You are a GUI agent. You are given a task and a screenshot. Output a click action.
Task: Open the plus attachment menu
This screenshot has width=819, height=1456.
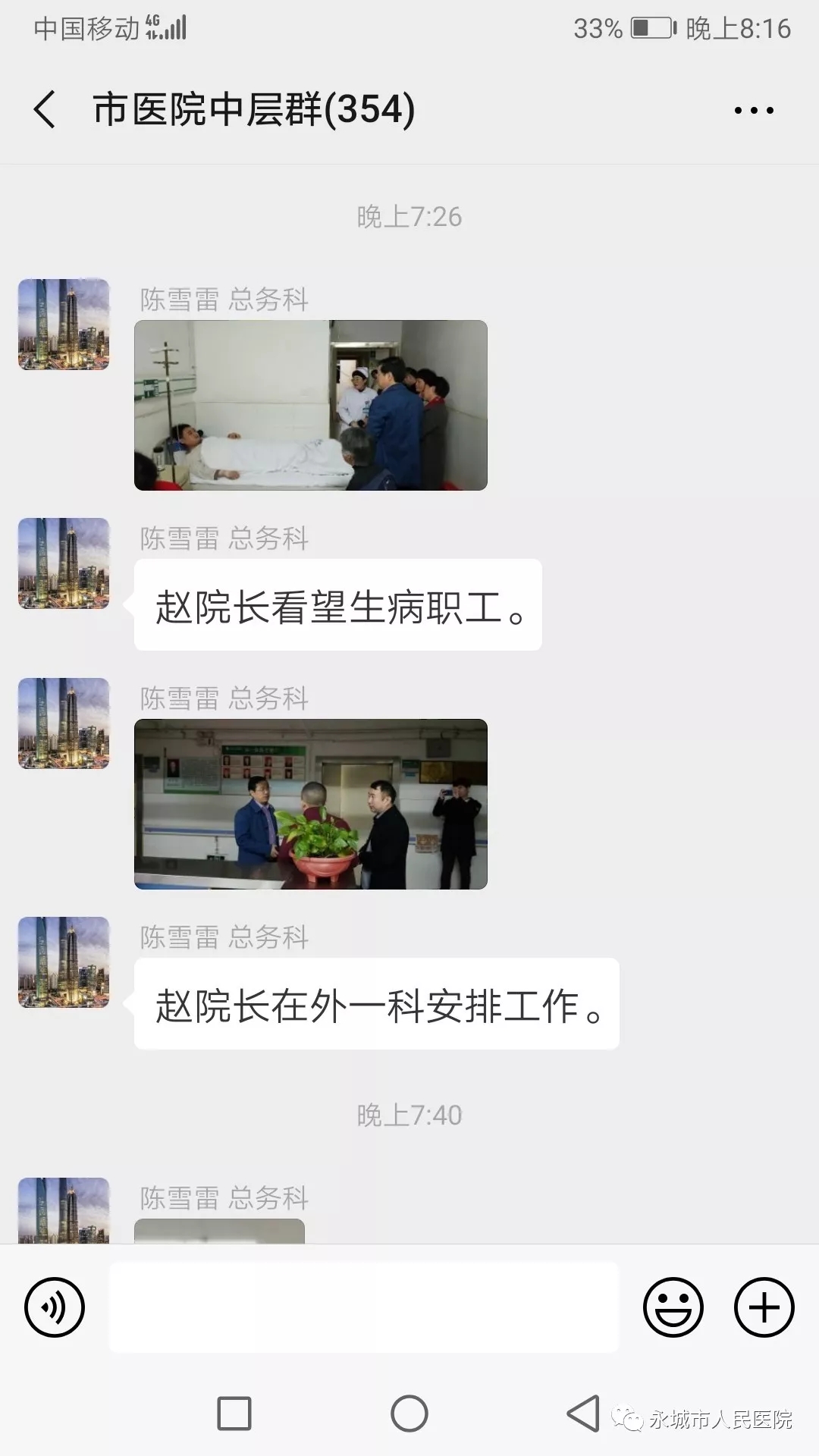(764, 1307)
